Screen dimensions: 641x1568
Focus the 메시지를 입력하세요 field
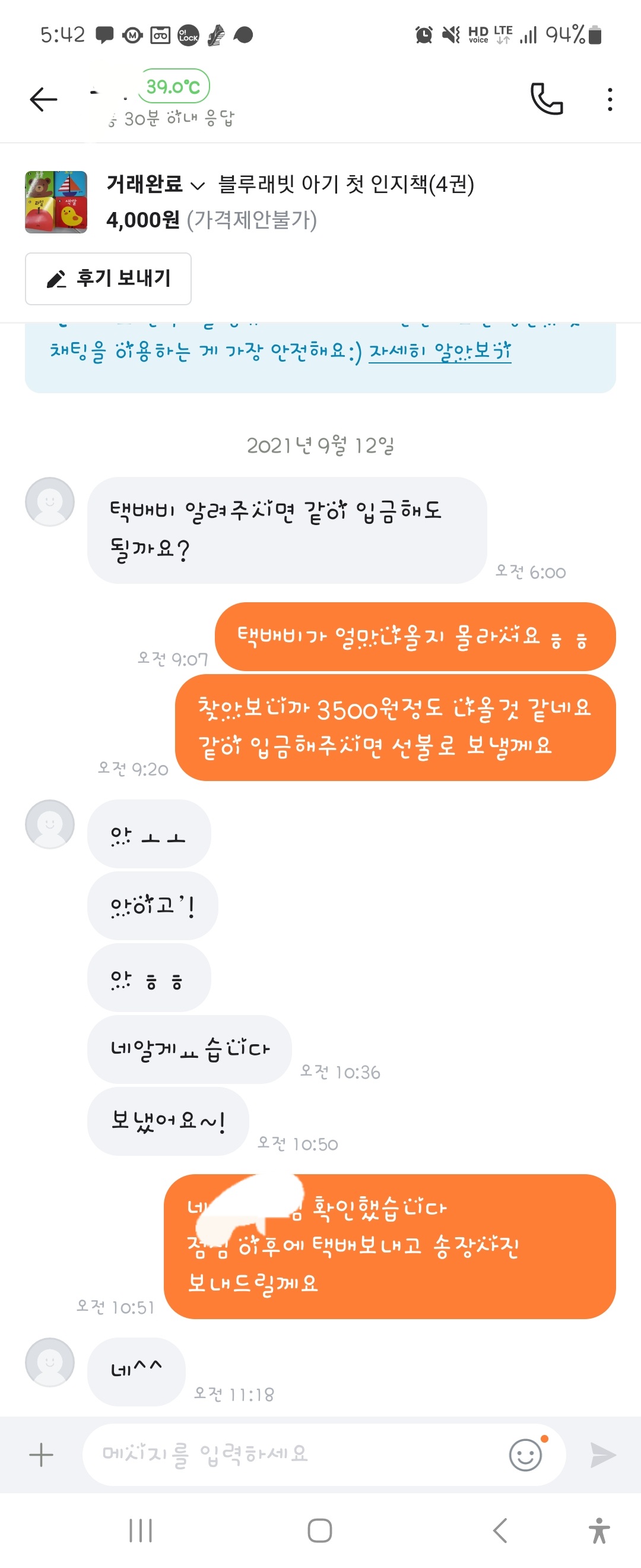click(x=292, y=1455)
